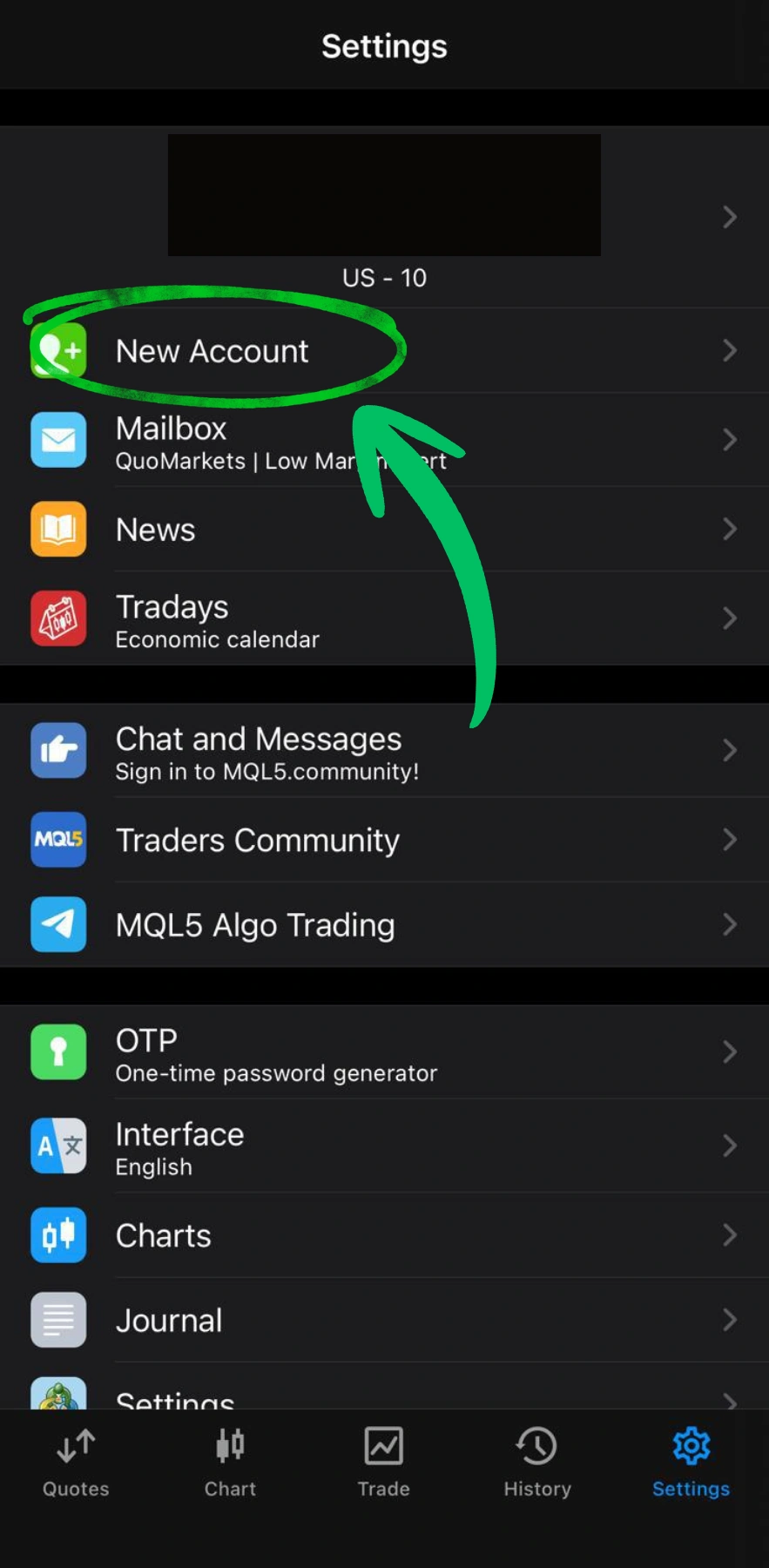
Task: Switch to the Quotes tab
Action: point(76,1463)
